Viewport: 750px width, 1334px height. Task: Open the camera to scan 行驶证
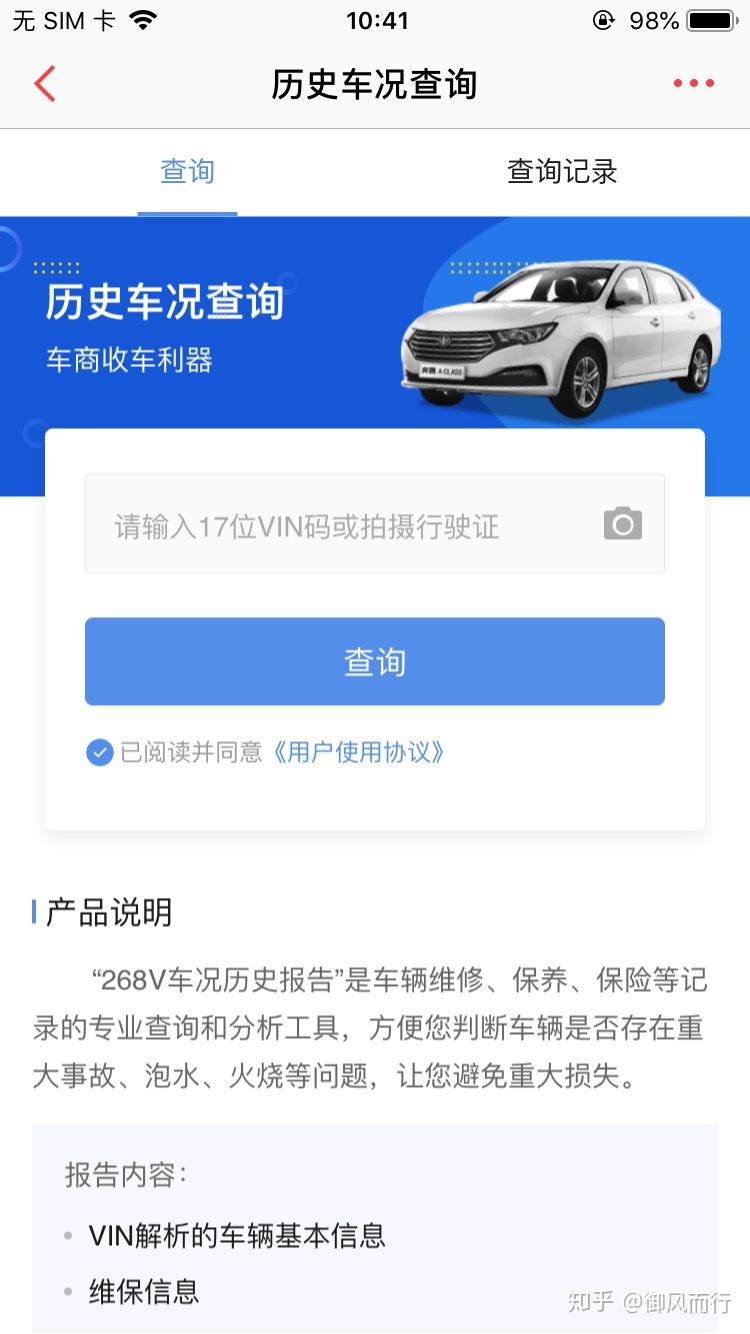622,524
